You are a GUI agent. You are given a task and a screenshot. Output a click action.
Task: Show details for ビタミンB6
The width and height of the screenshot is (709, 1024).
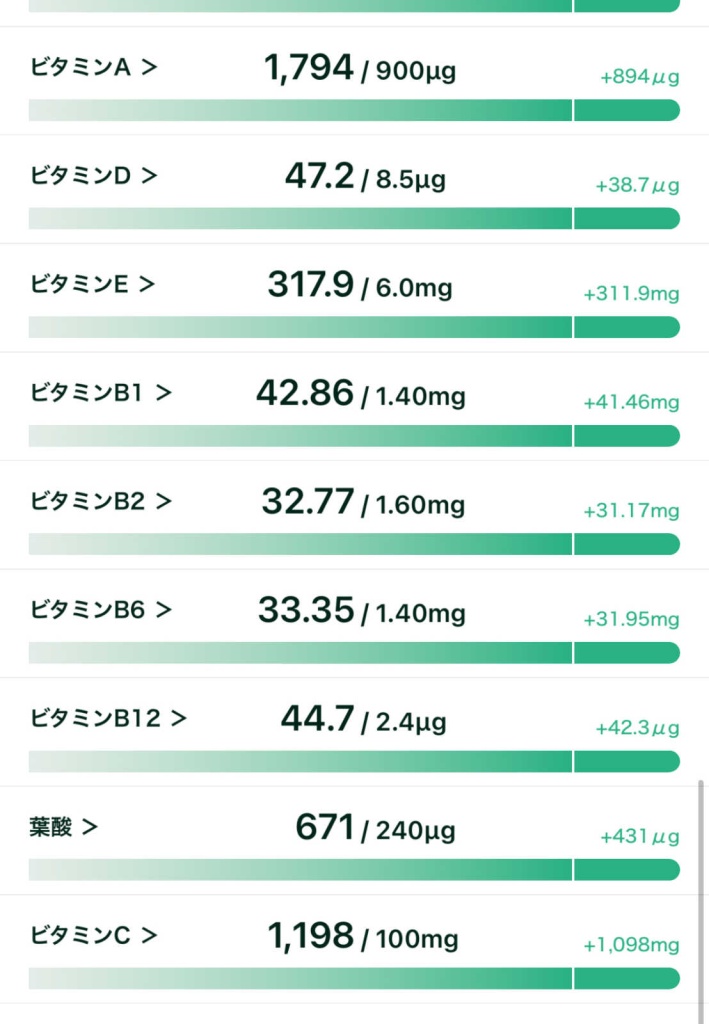click(x=101, y=610)
